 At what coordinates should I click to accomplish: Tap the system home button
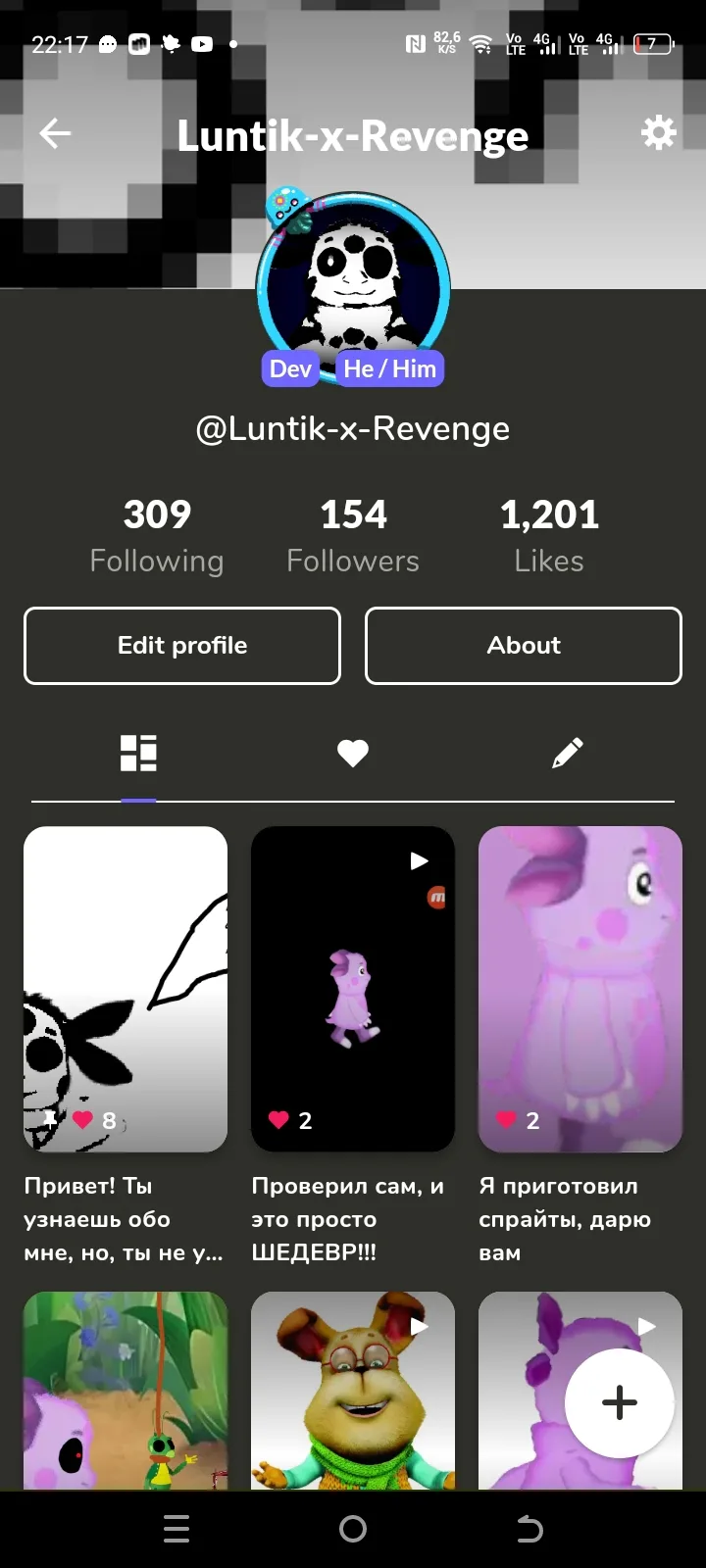pyautogui.click(x=353, y=1529)
